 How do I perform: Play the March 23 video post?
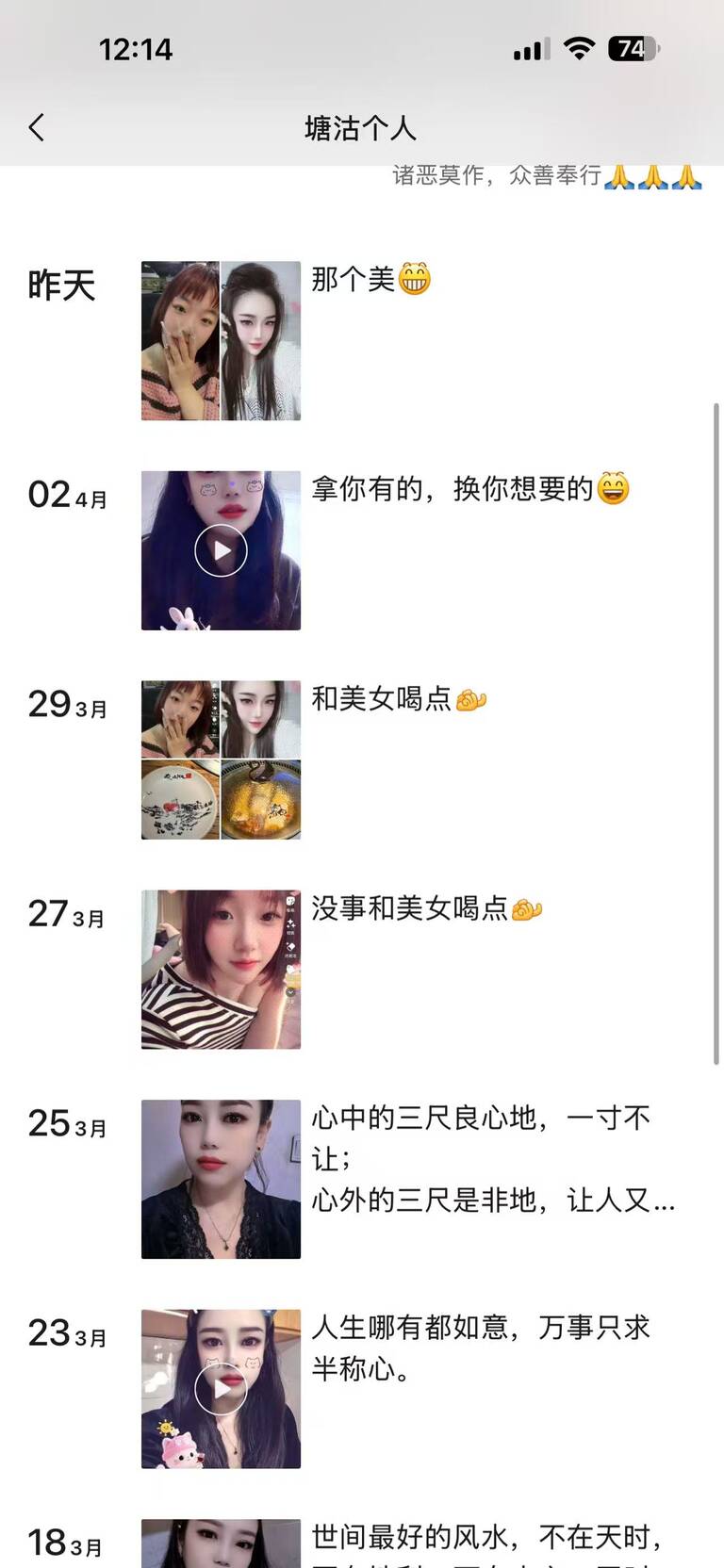[221, 1389]
